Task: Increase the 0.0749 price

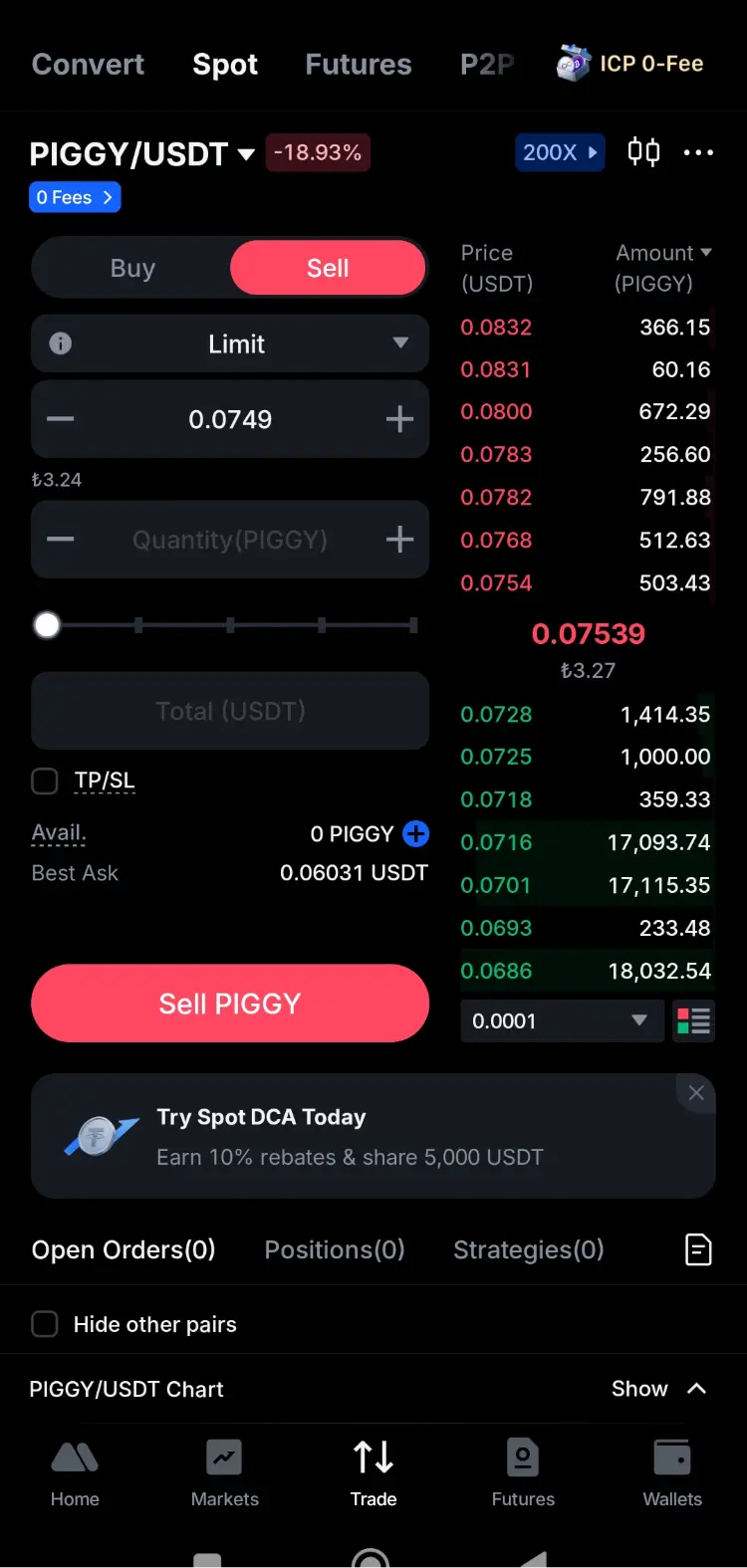Action: click(399, 419)
